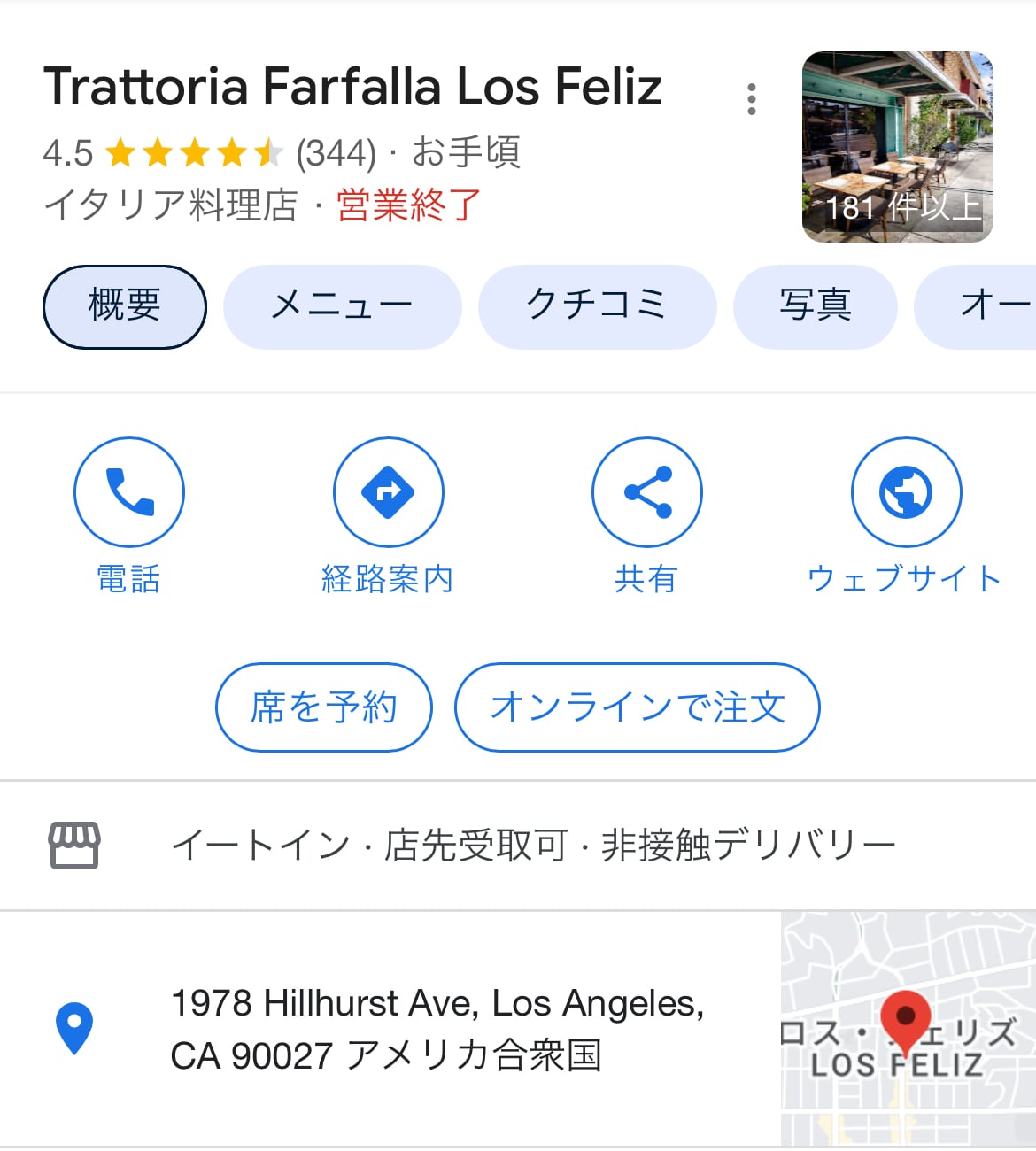
Task: Switch to the クチコミ reviews tab
Action: 597,306
